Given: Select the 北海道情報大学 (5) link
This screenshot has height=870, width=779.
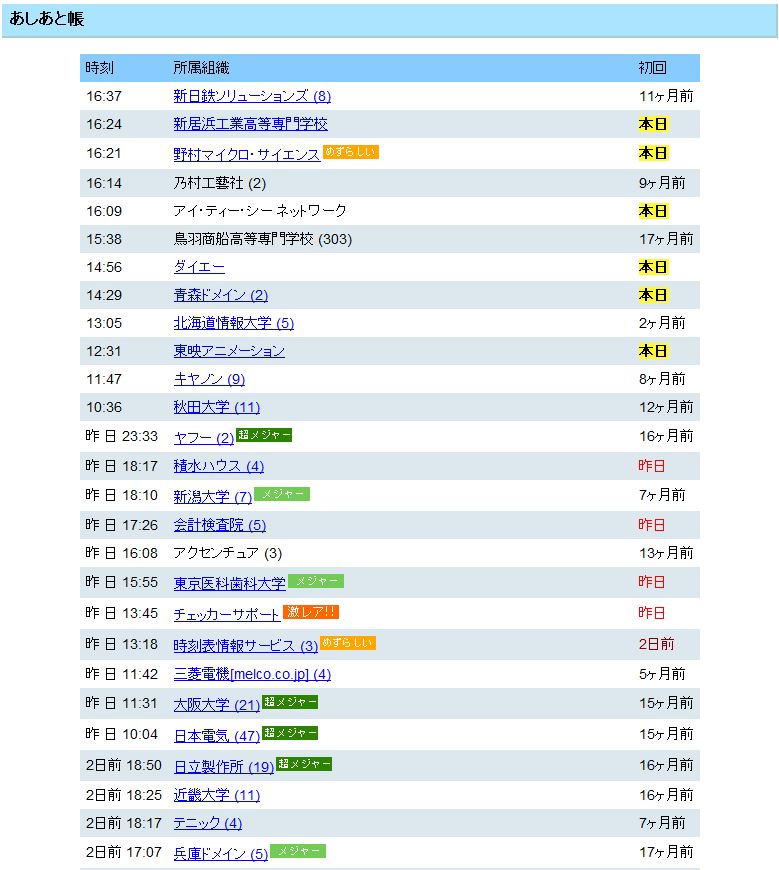Looking at the screenshot, I should coord(234,323).
